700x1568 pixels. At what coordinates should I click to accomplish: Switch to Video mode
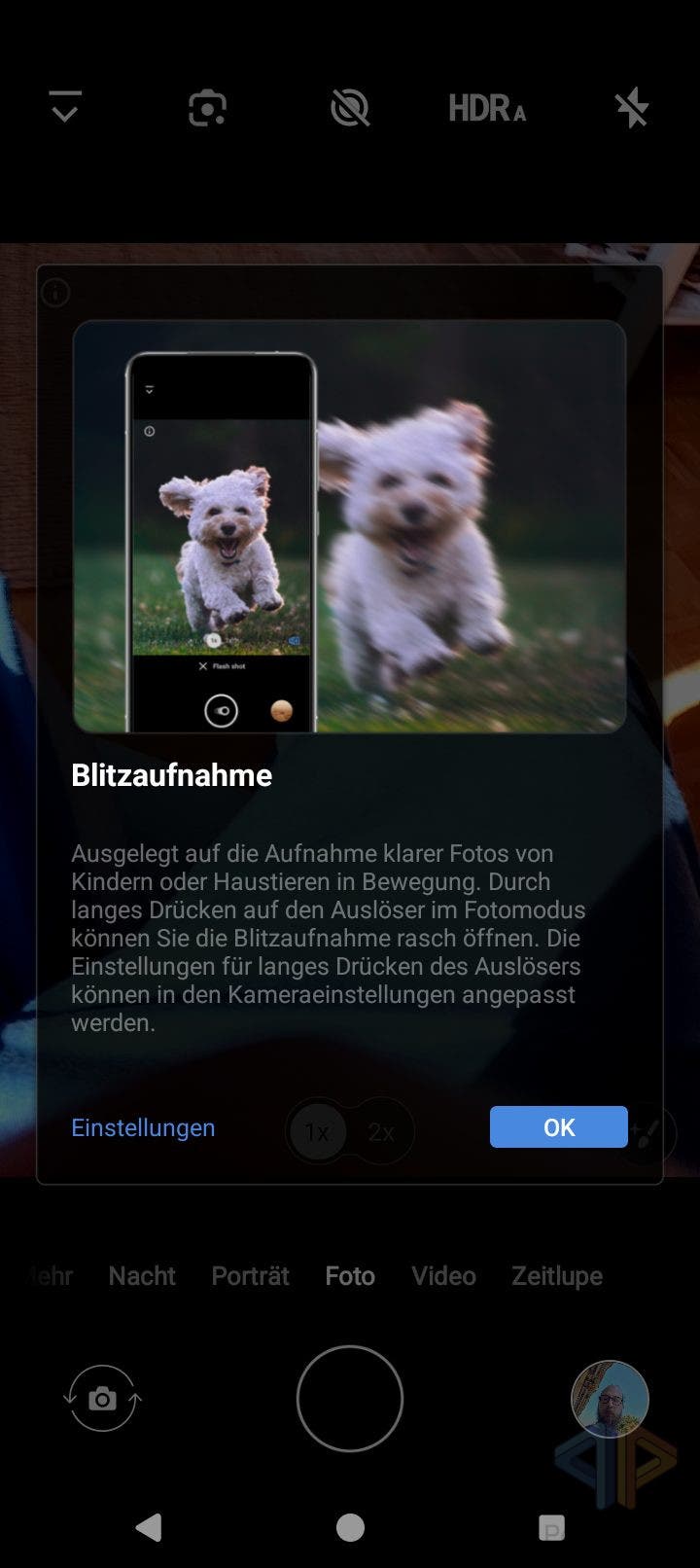click(x=443, y=1275)
